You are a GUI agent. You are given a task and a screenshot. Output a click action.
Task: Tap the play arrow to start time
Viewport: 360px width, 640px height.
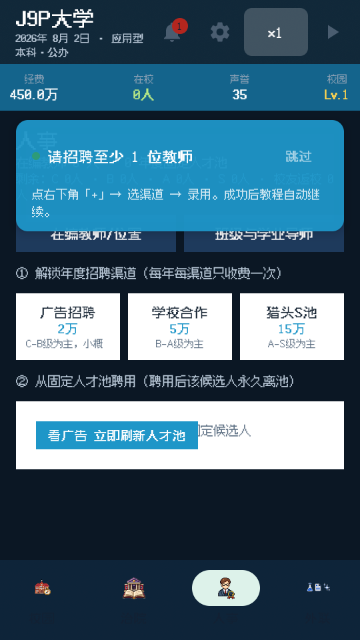point(333,32)
